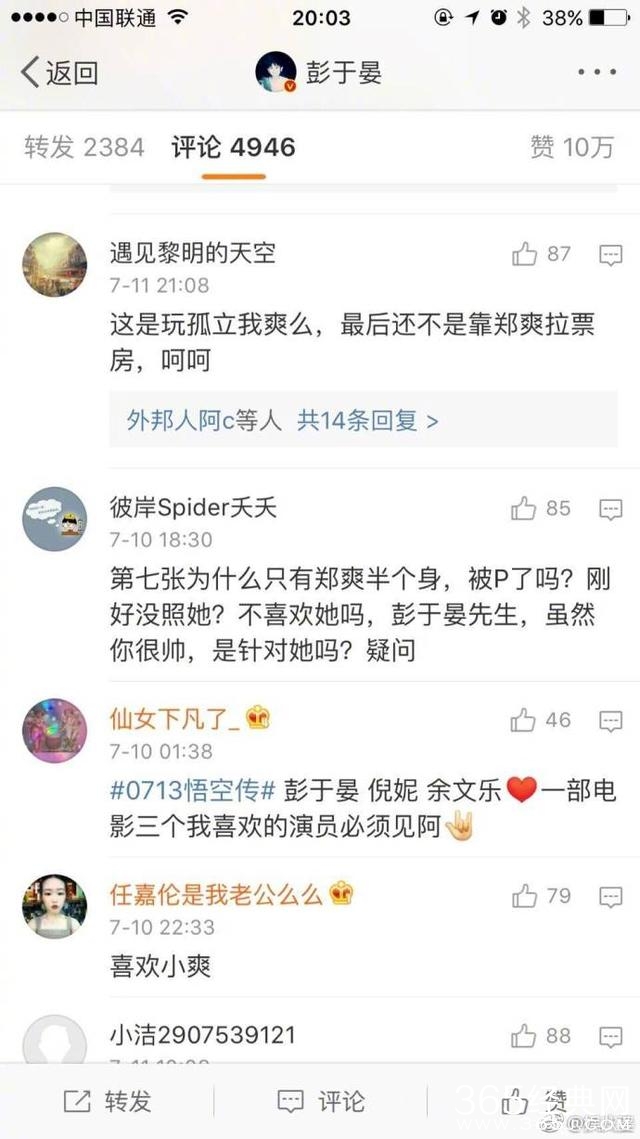The height and width of the screenshot is (1139, 640).
Task: Reply to 仙女下凡了_'s comment
Action: pyautogui.click(x=610, y=721)
